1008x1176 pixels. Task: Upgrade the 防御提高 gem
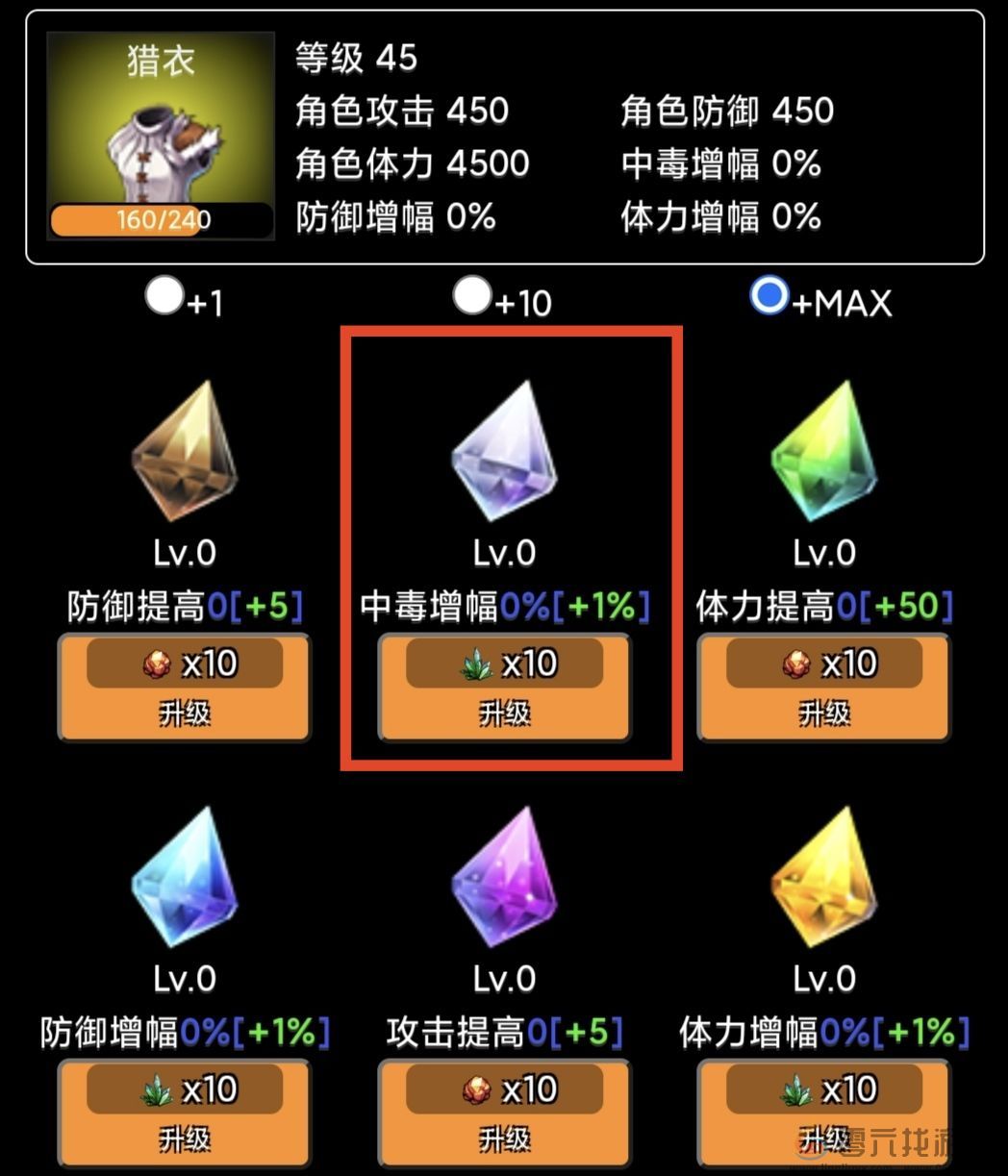tap(184, 687)
